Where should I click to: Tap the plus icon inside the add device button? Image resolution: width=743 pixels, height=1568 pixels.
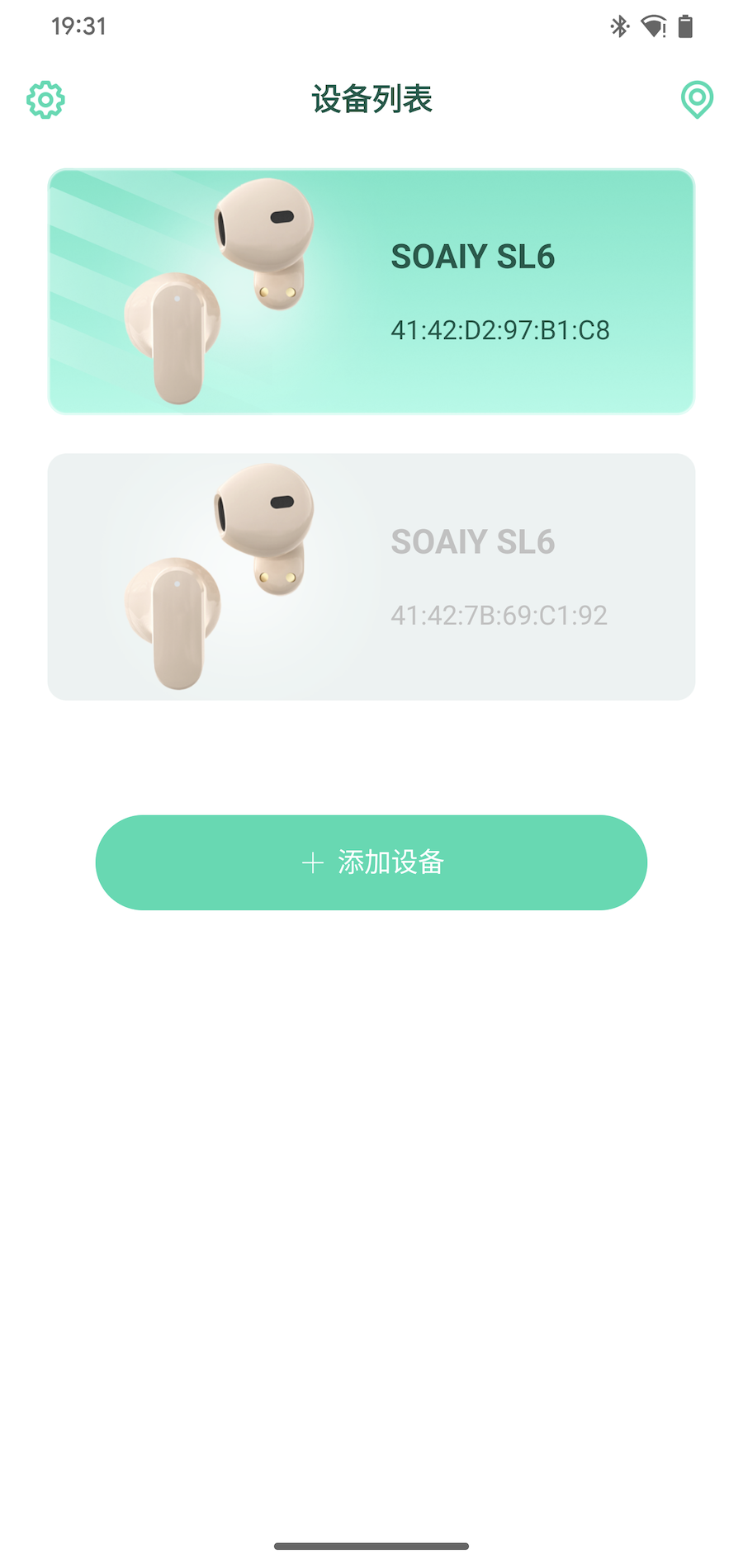tap(312, 862)
